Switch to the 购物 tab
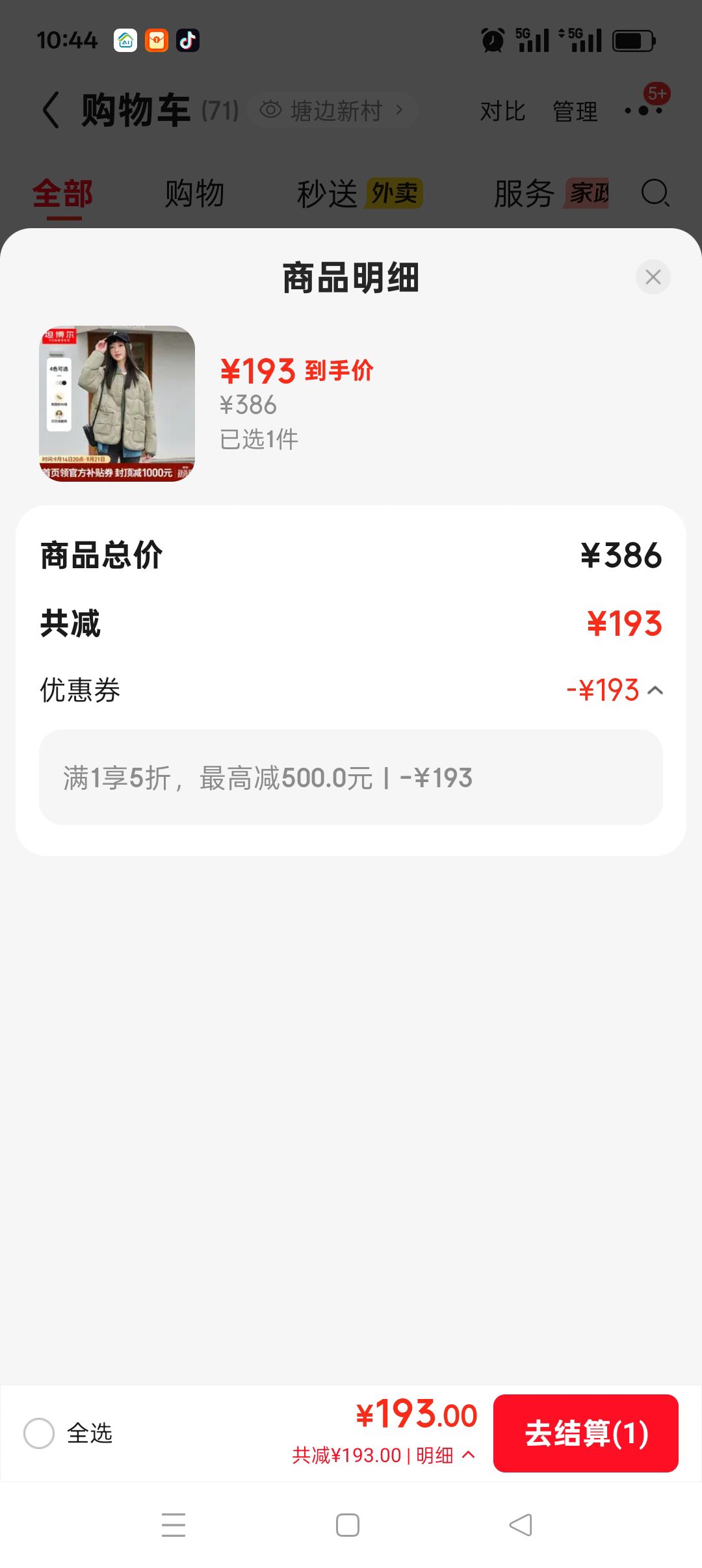The image size is (702, 1568). pyautogui.click(x=194, y=194)
